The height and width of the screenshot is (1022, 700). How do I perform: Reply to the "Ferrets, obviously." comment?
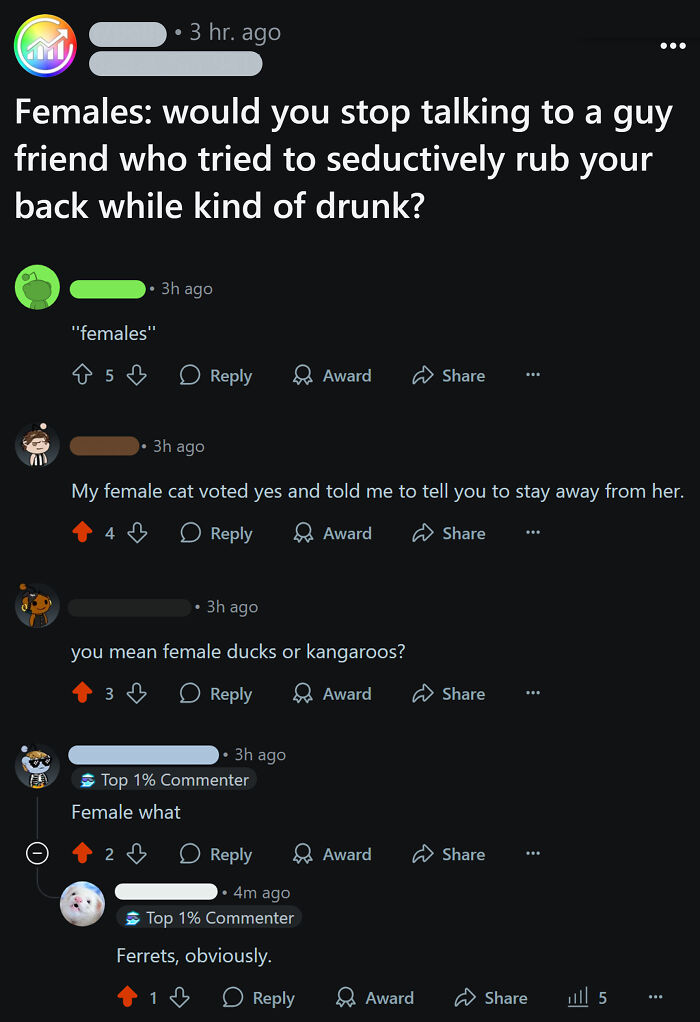(259, 998)
